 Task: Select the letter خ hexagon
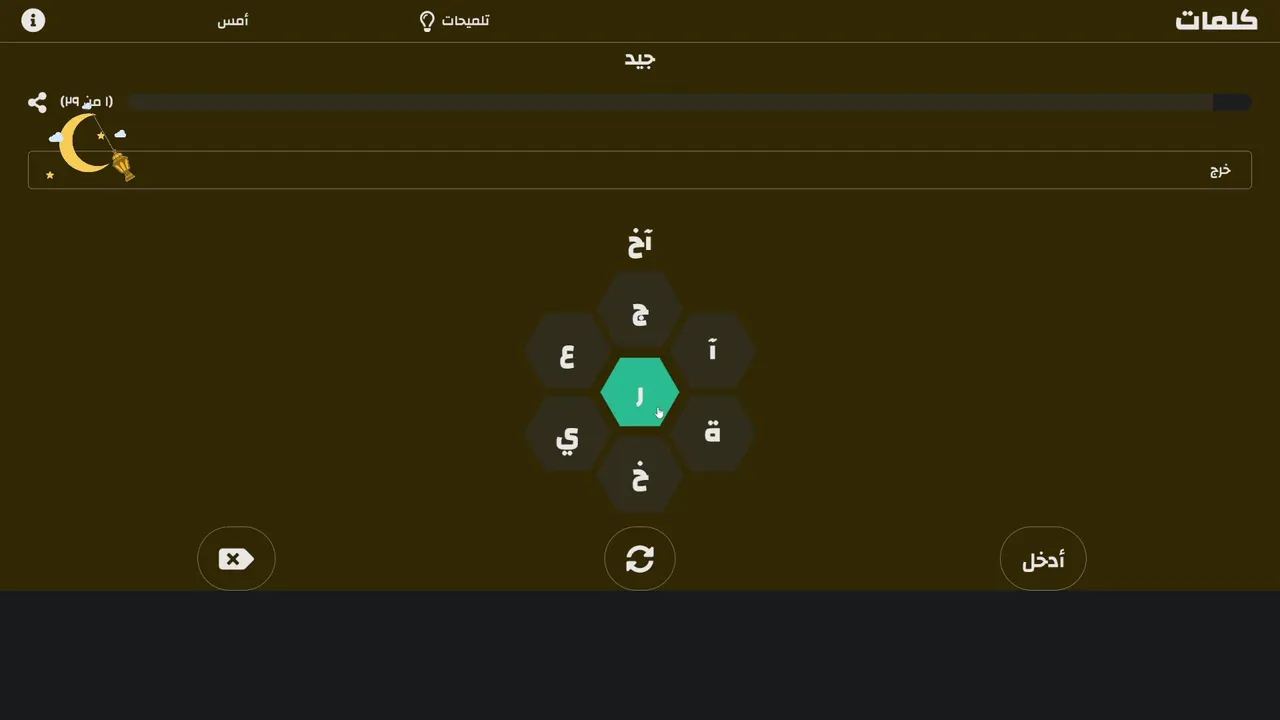click(x=640, y=478)
